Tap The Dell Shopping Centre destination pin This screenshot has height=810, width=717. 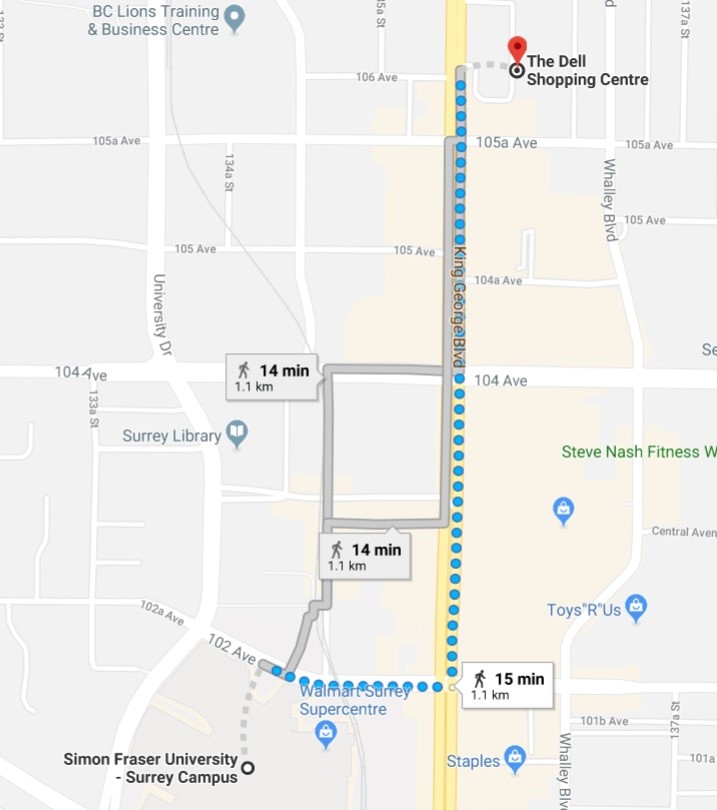517,50
